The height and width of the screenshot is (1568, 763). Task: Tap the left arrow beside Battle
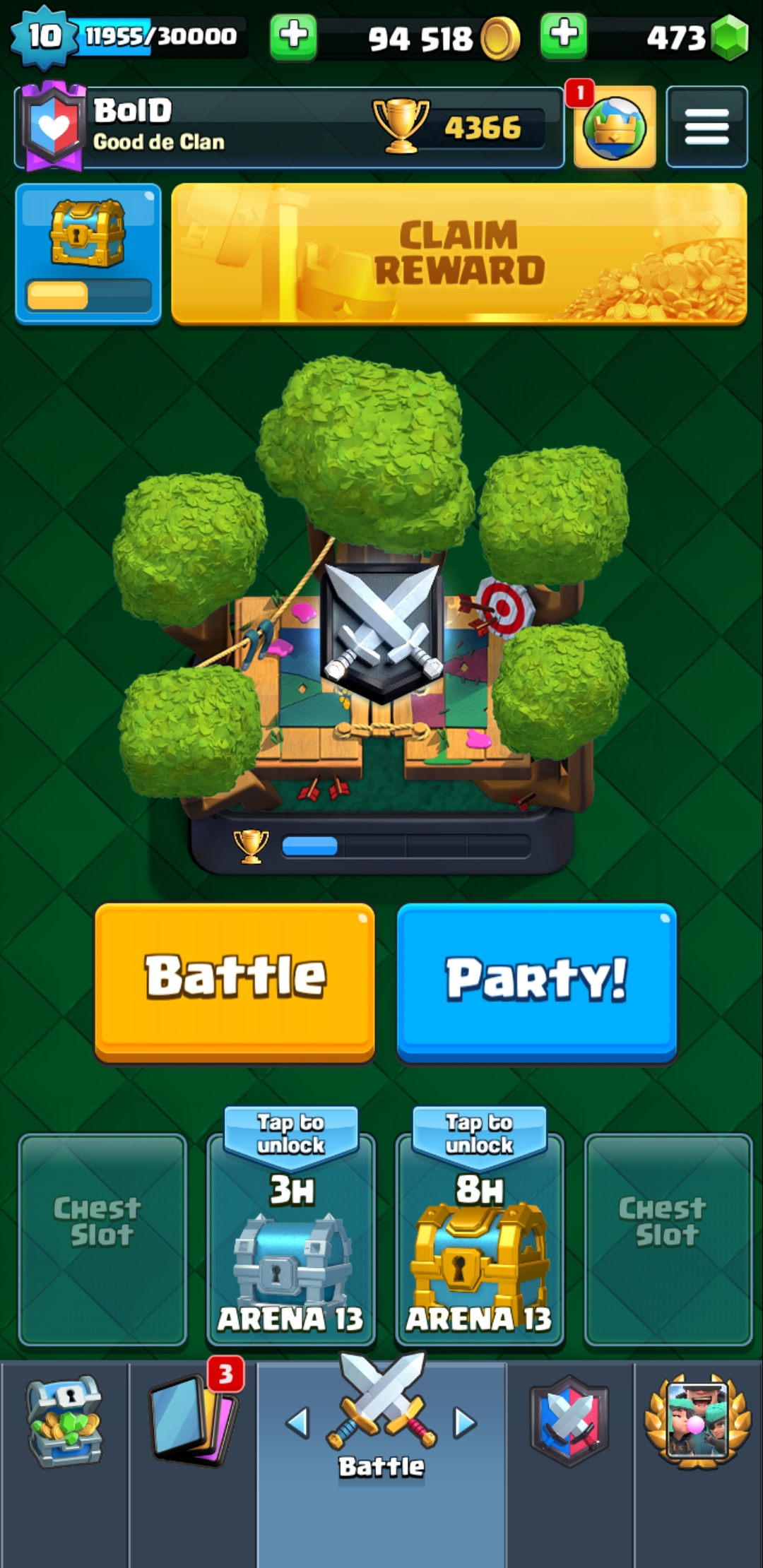pyautogui.click(x=298, y=1423)
